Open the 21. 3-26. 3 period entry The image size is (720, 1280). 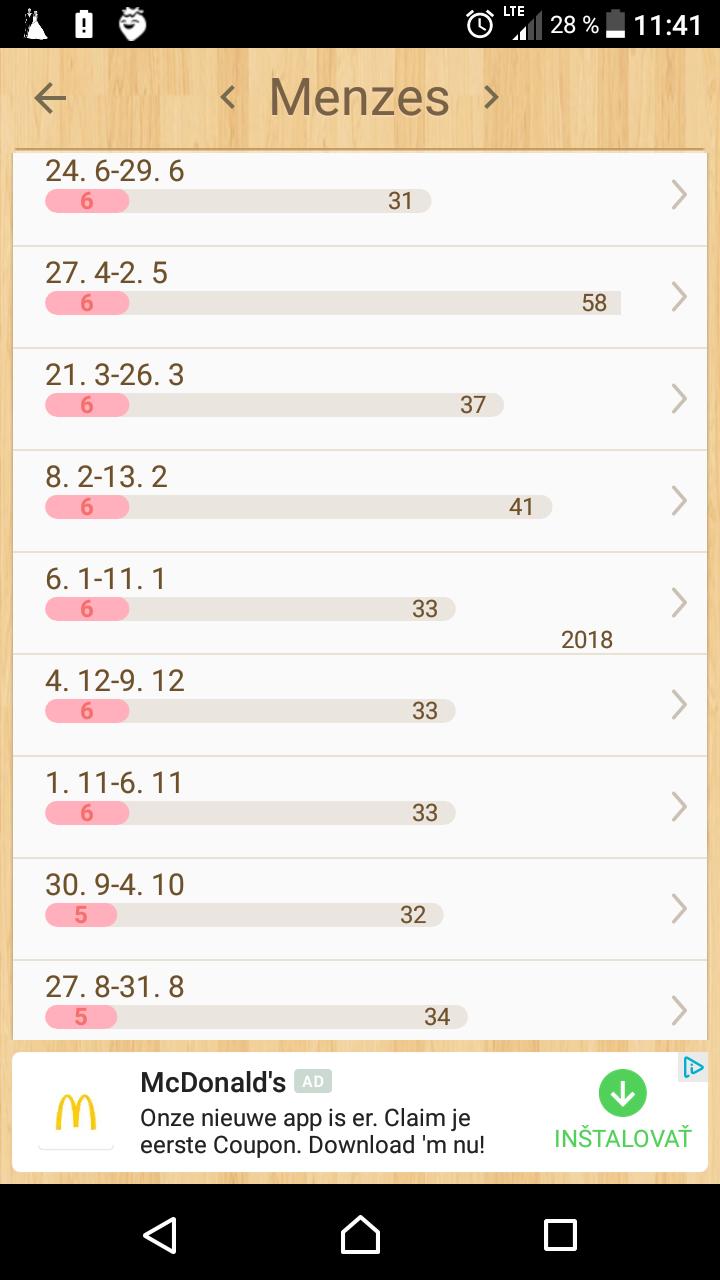(360, 399)
